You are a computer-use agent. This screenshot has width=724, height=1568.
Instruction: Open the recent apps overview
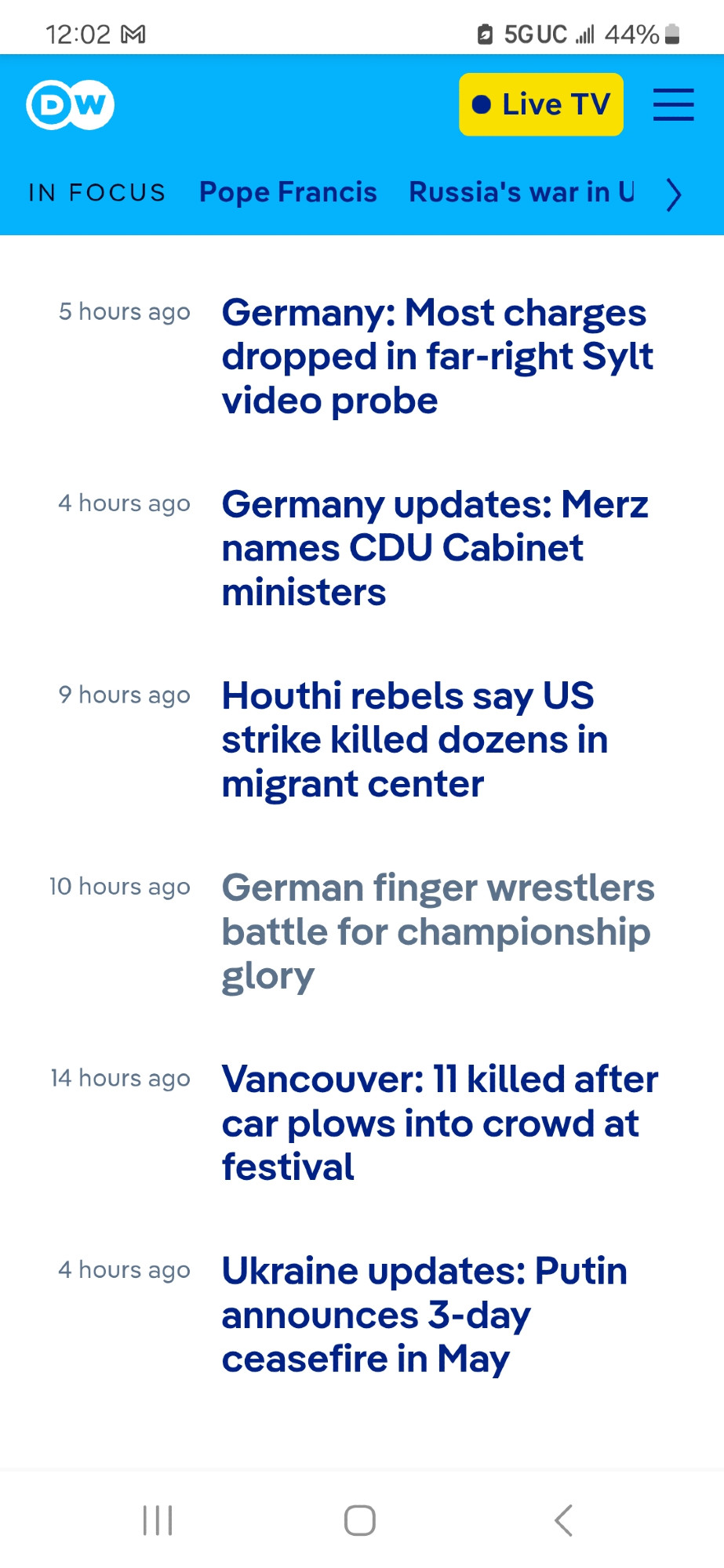coord(158,1520)
